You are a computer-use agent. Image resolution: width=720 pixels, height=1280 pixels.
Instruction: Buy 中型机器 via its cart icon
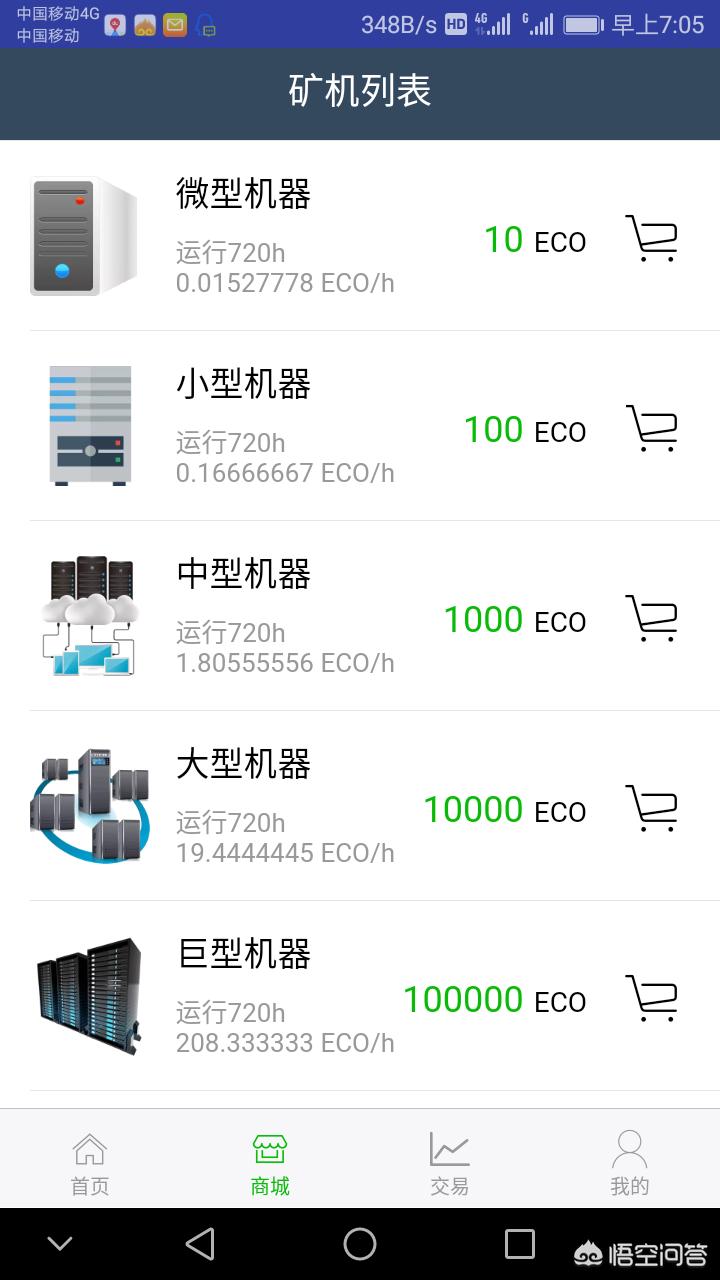[651, 619]
